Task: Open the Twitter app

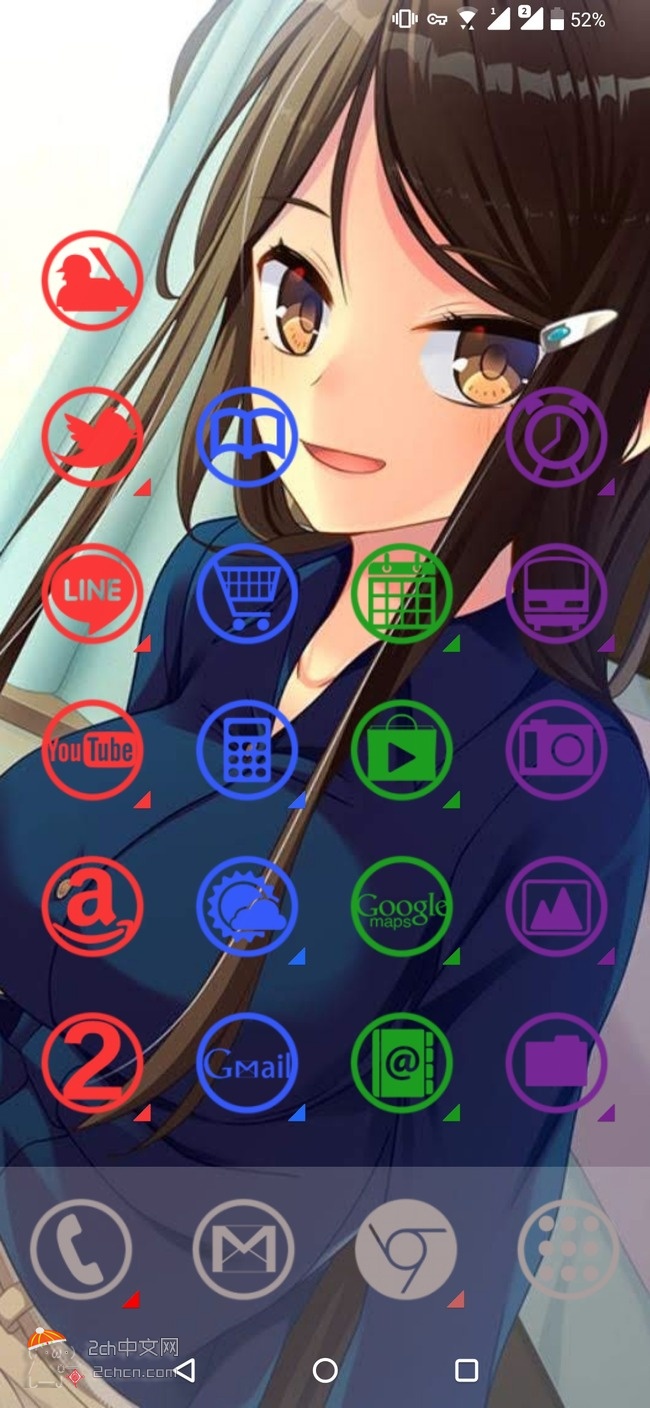Action: [x=92, y=437]
